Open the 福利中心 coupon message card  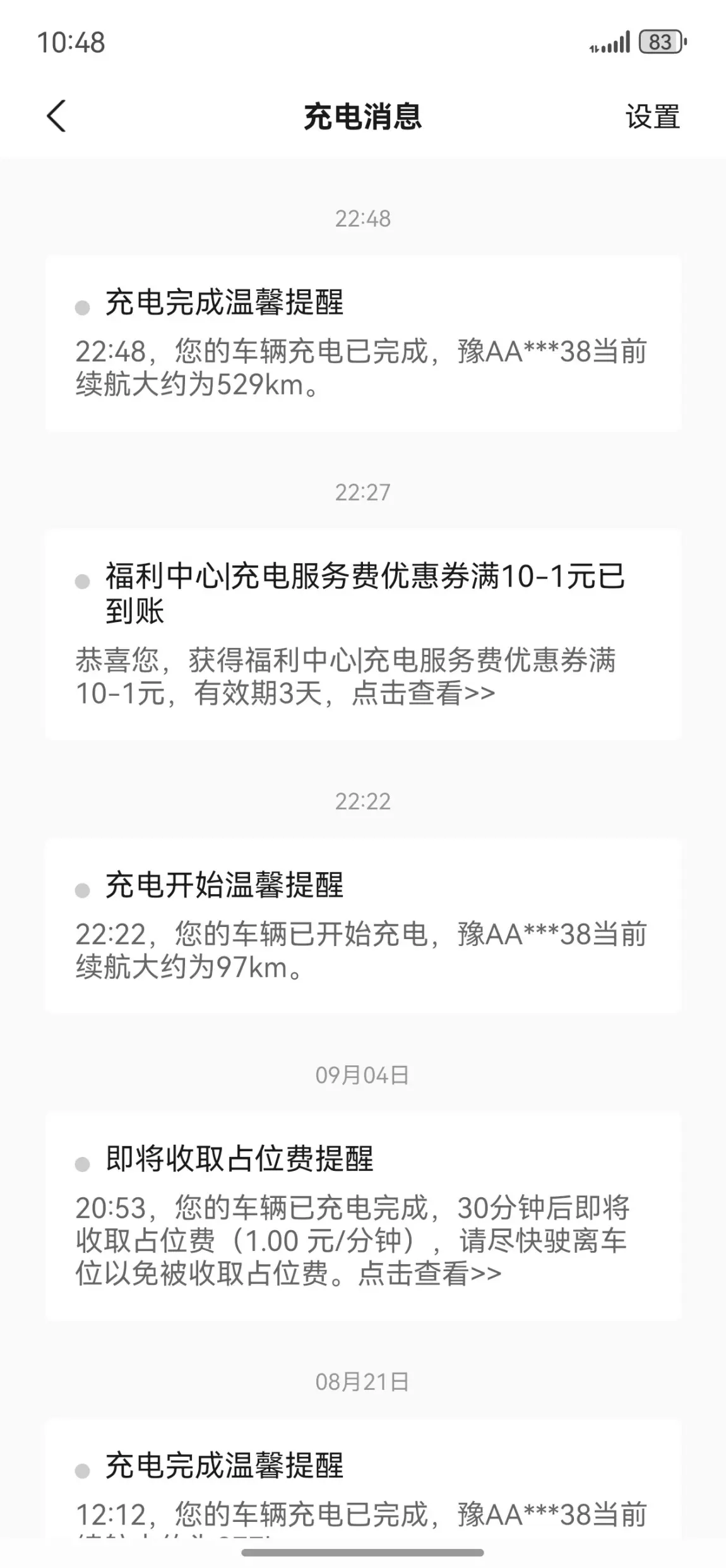(x=363, y=634)
